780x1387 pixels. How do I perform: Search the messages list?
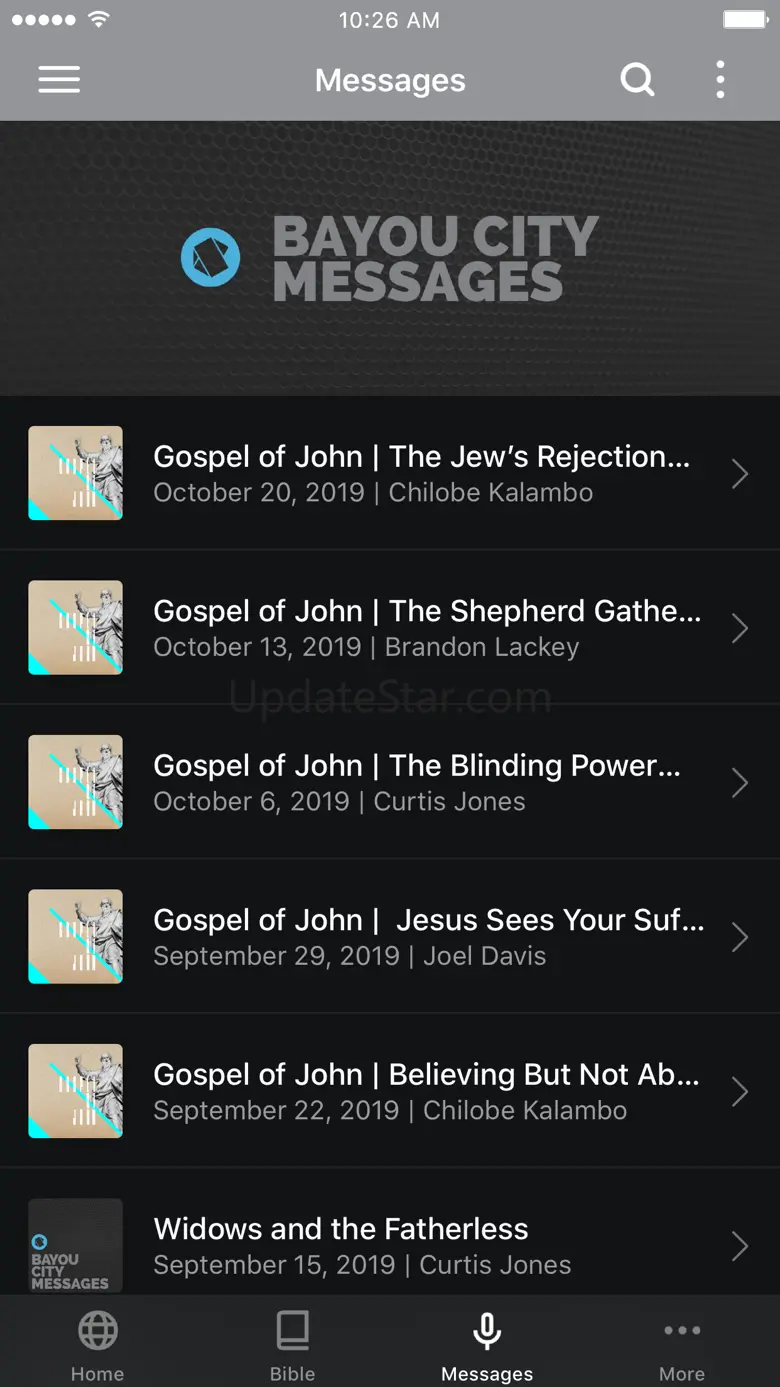(637, 80)
